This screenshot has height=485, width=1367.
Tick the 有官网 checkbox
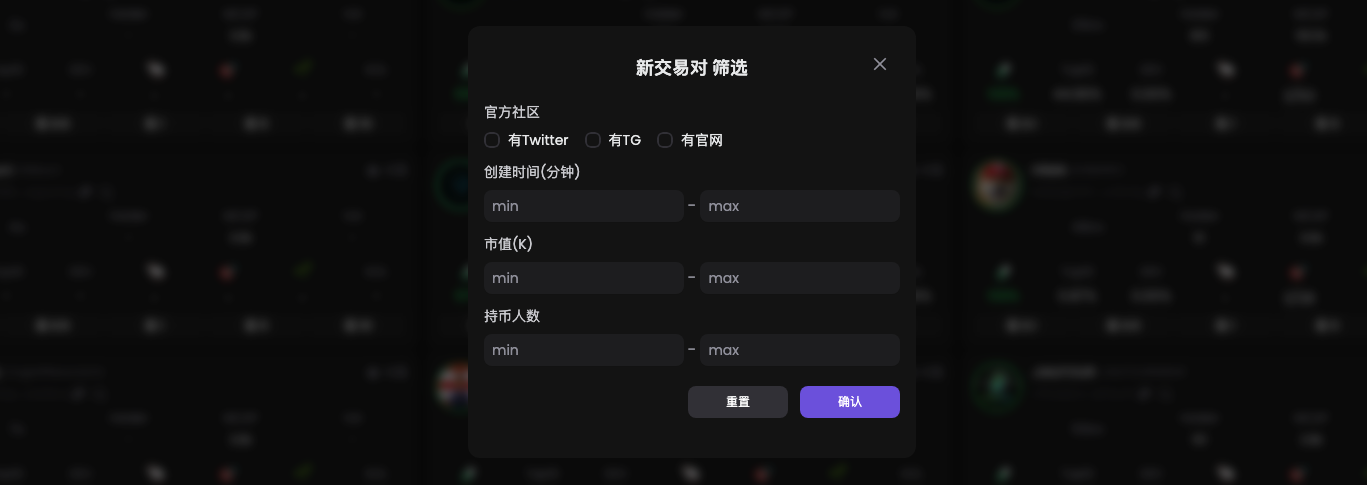(x=665, y=140)
